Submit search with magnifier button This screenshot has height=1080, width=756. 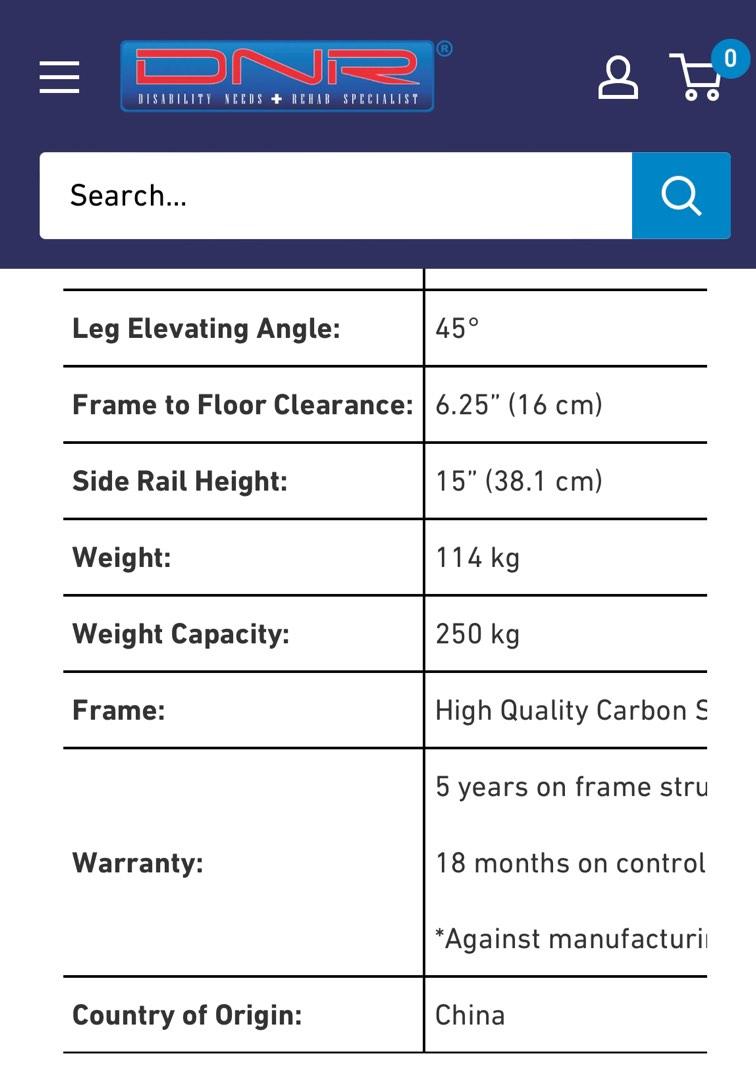point(681,196)
